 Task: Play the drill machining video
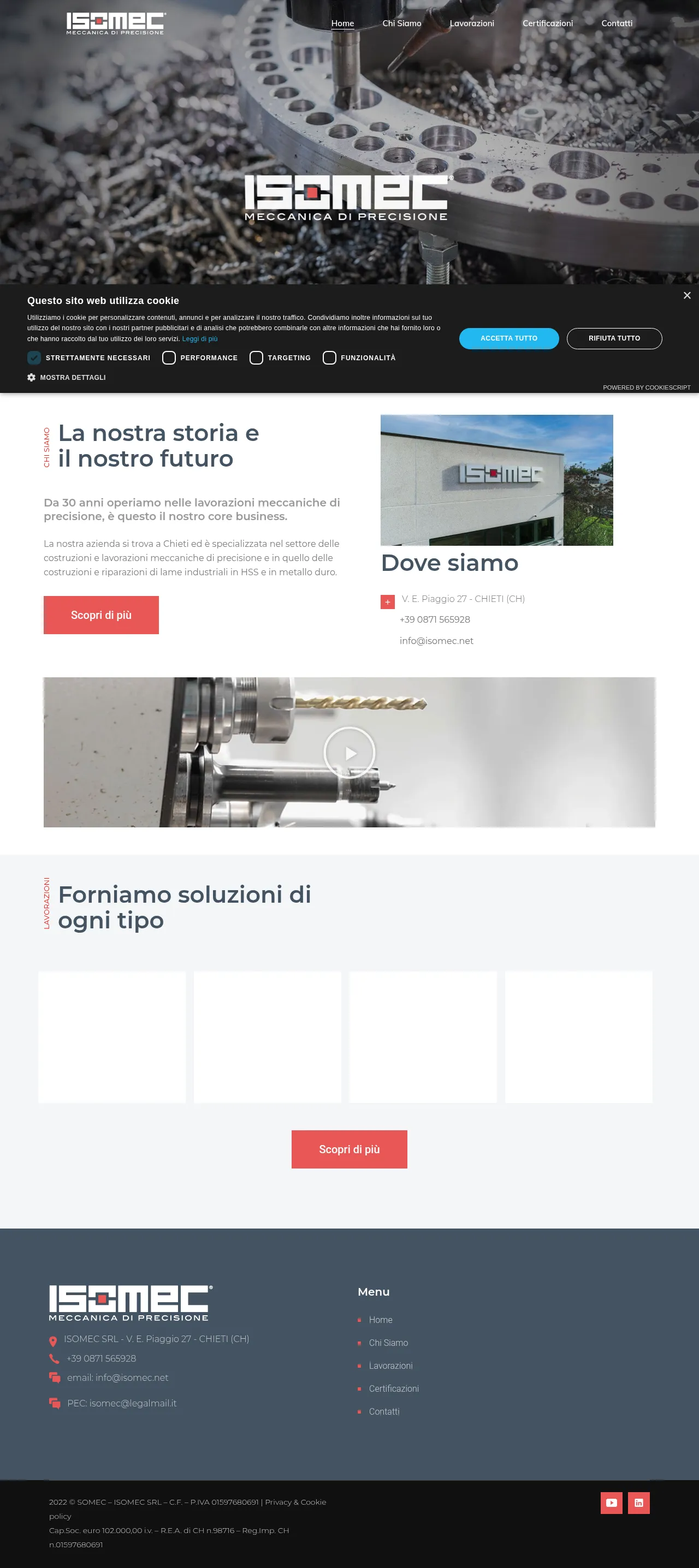tap(349, 753)
